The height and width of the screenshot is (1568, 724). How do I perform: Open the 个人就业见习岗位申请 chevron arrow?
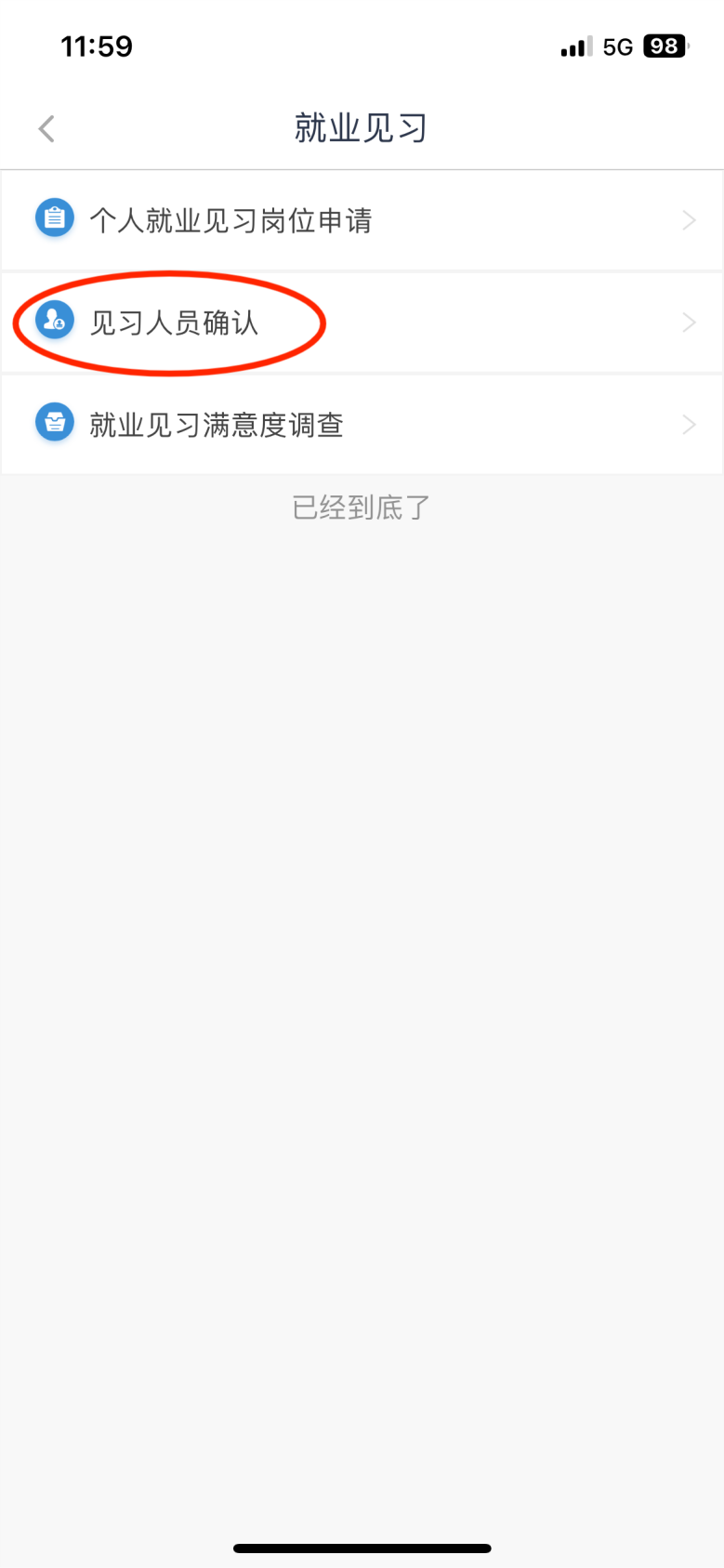[689, 219]
